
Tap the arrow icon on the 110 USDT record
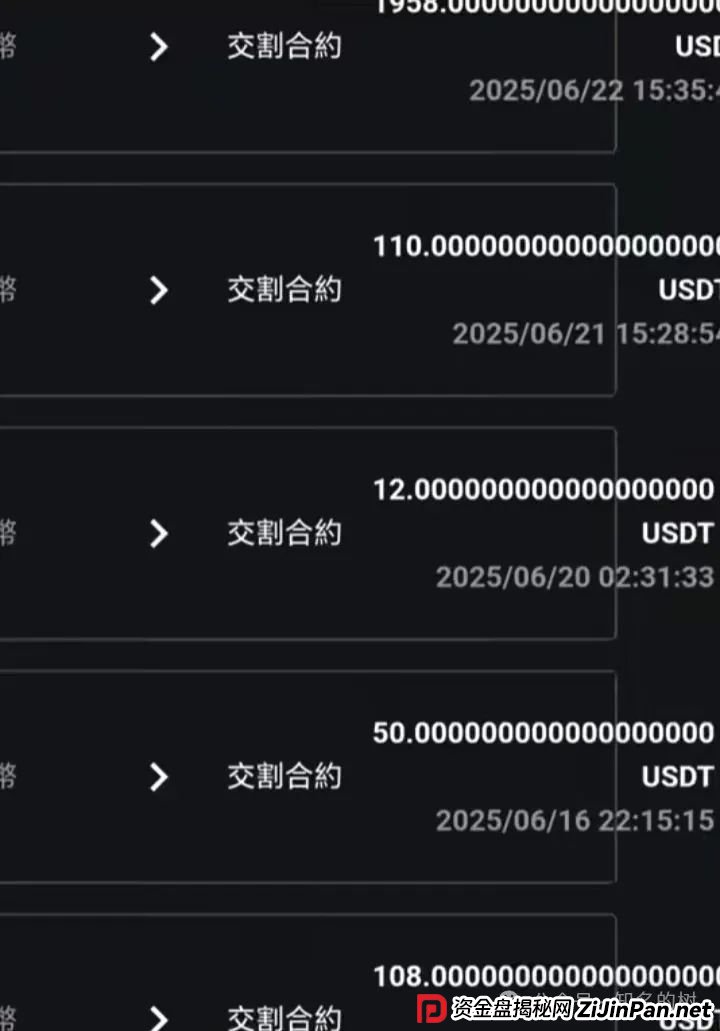click(x=159, y=290)
